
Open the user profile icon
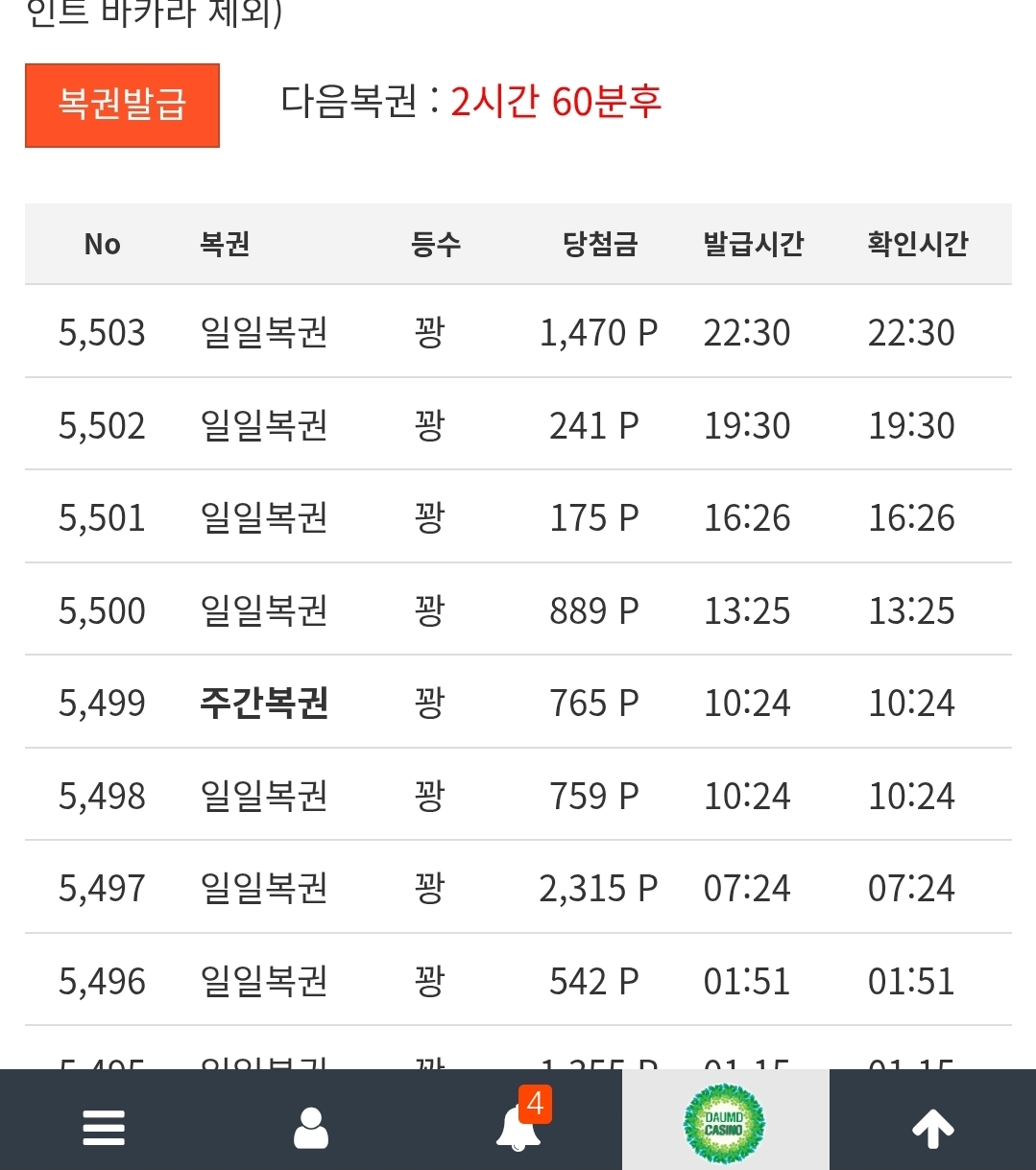click(x=310, y=1127)
